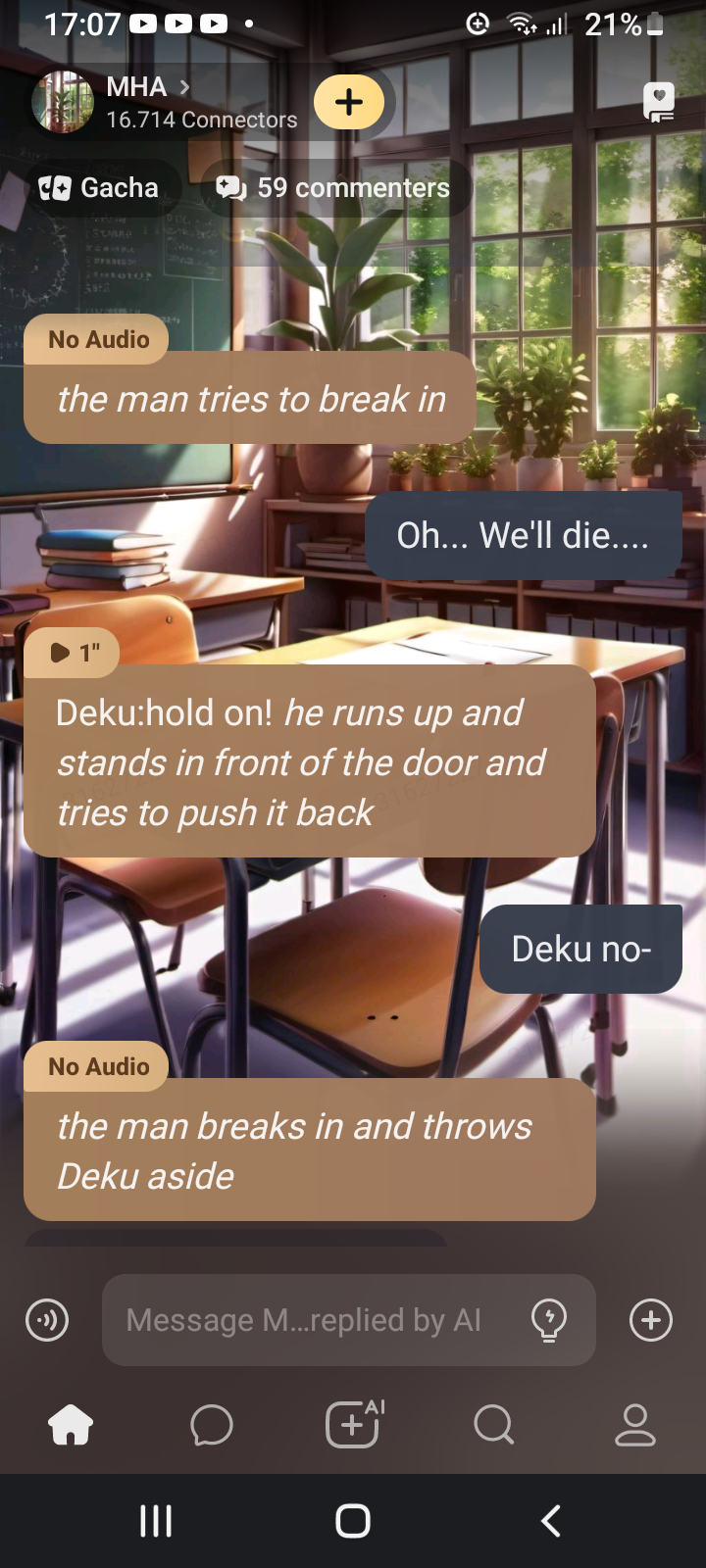Open the Profile tab
This screenshot has width=706, height=1568.
coord(634,1425)
